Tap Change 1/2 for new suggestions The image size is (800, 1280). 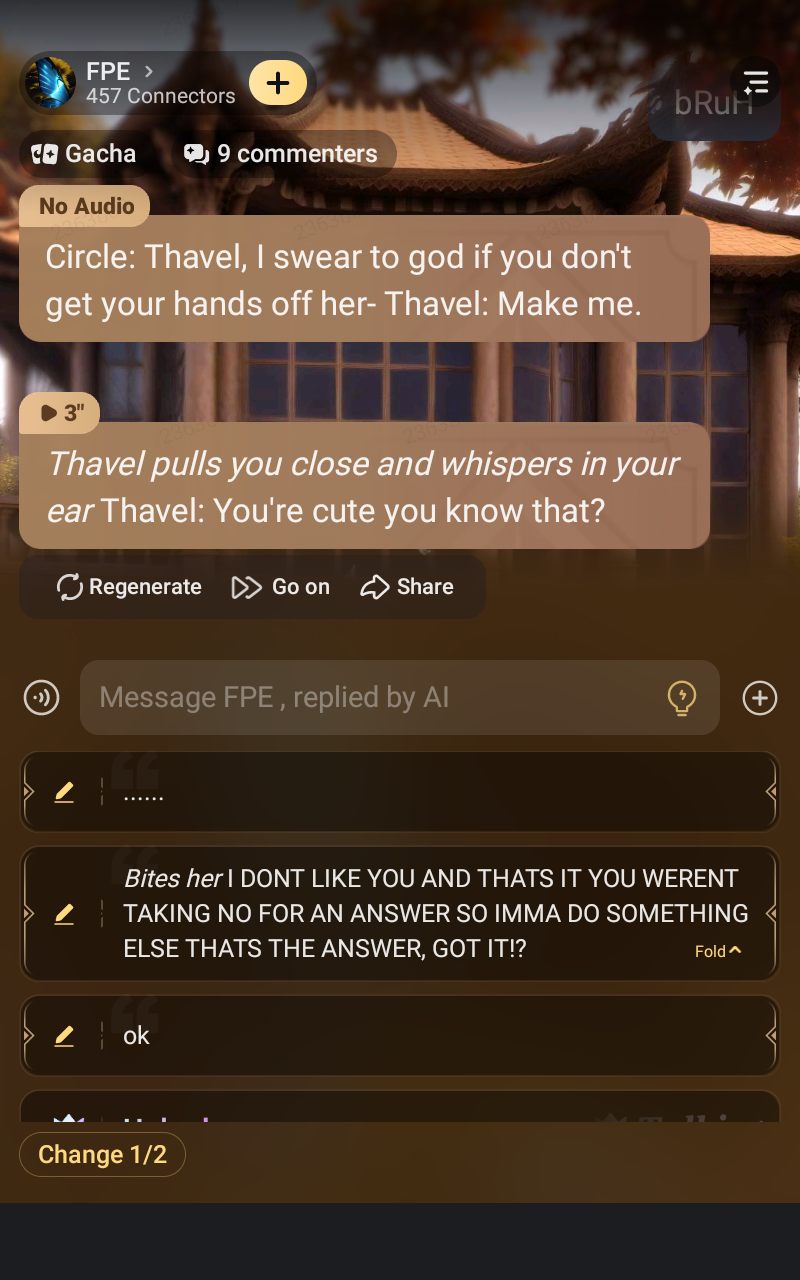(103, 1155)
